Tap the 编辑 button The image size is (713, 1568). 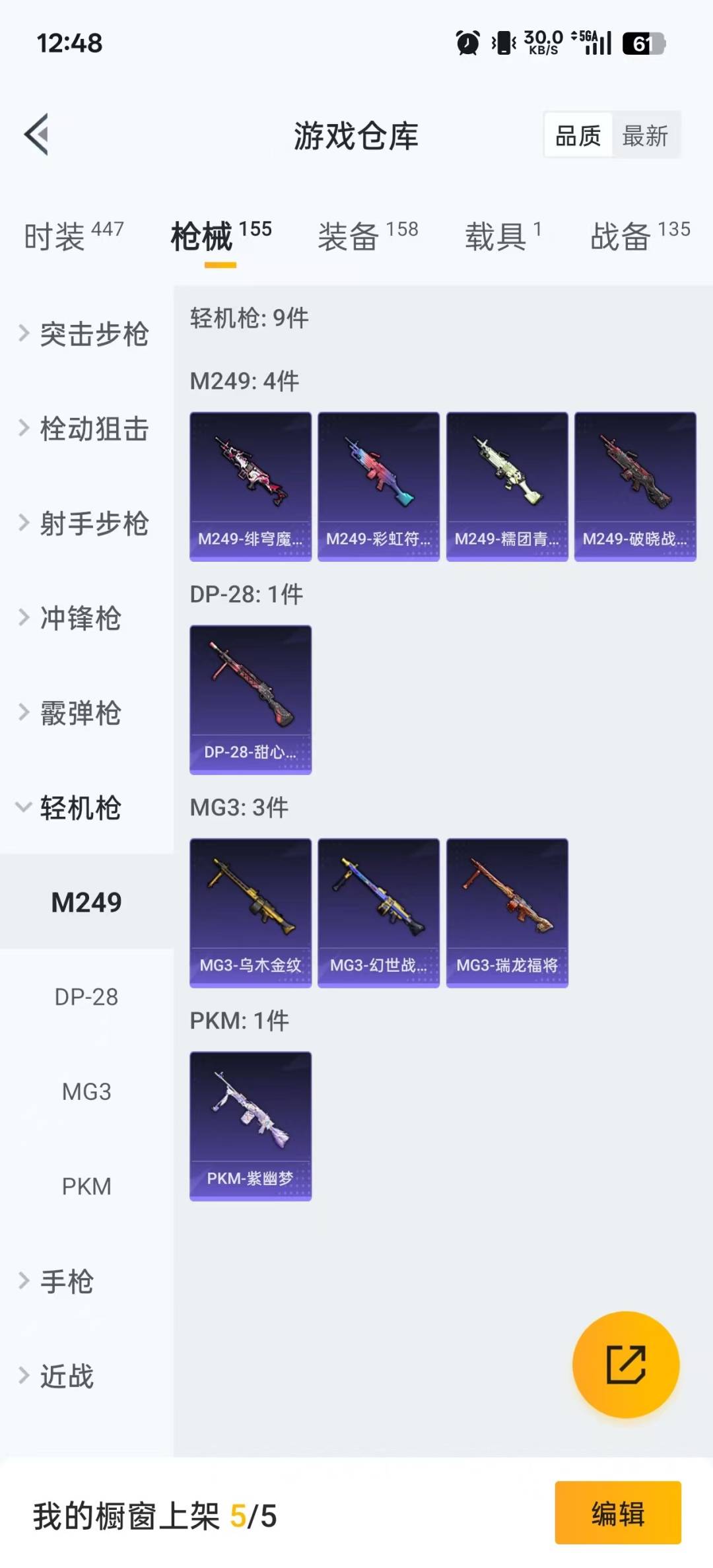(617, 1513)
